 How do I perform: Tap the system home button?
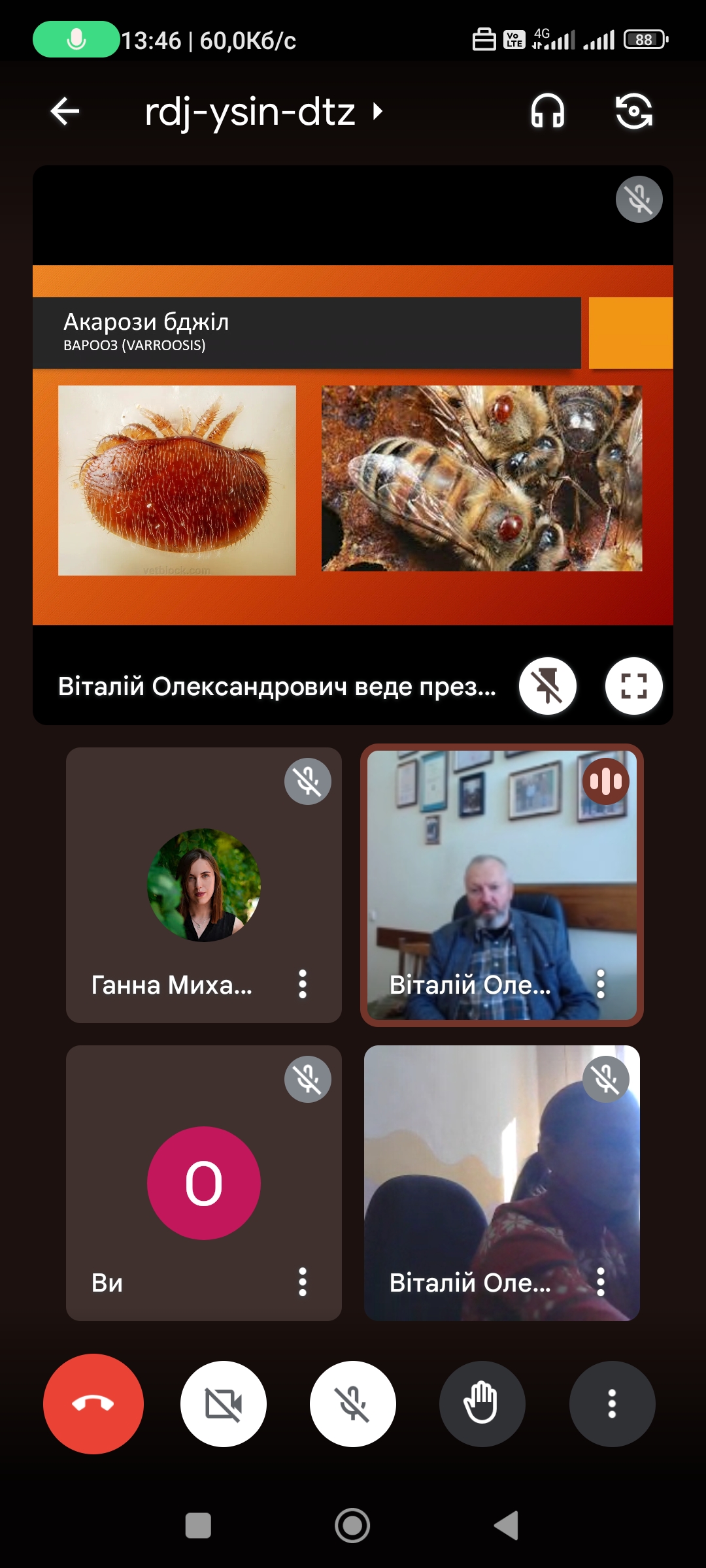[x=352, y=1526]
